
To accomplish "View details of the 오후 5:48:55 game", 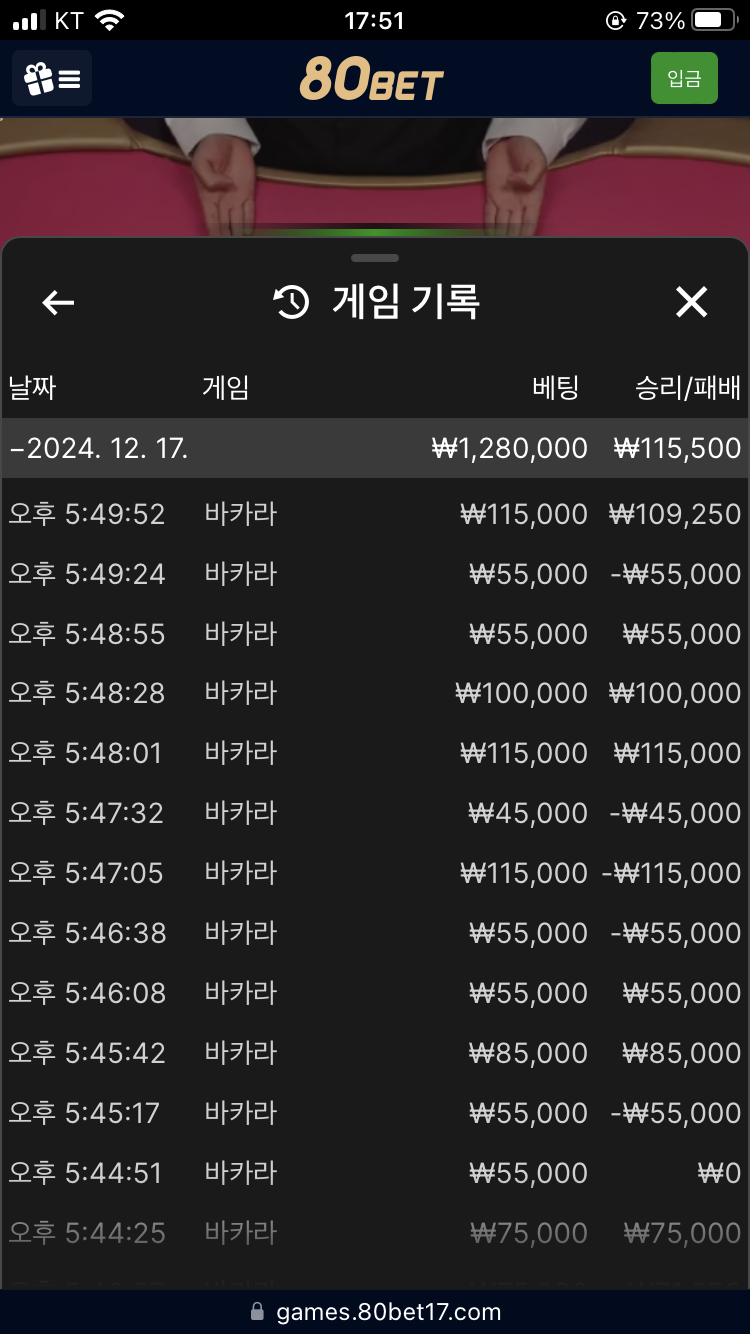I will [x=375, y=634].
